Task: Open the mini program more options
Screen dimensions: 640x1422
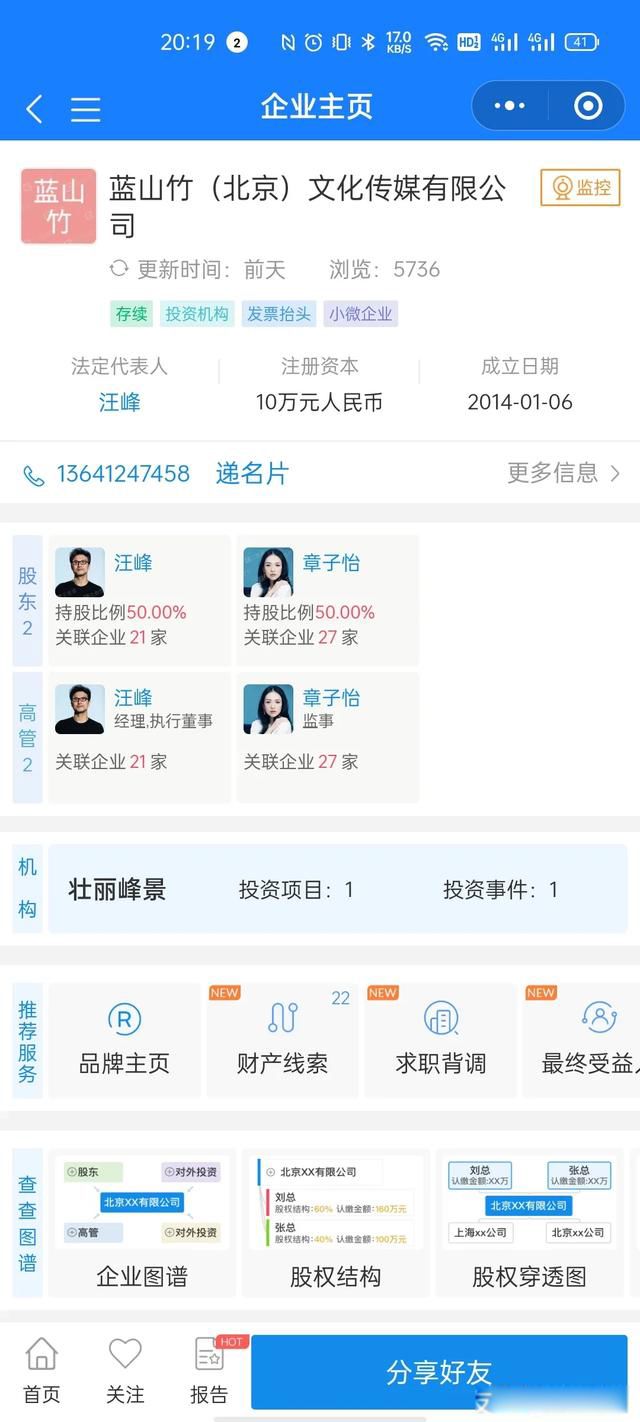Action: point(510,106)
